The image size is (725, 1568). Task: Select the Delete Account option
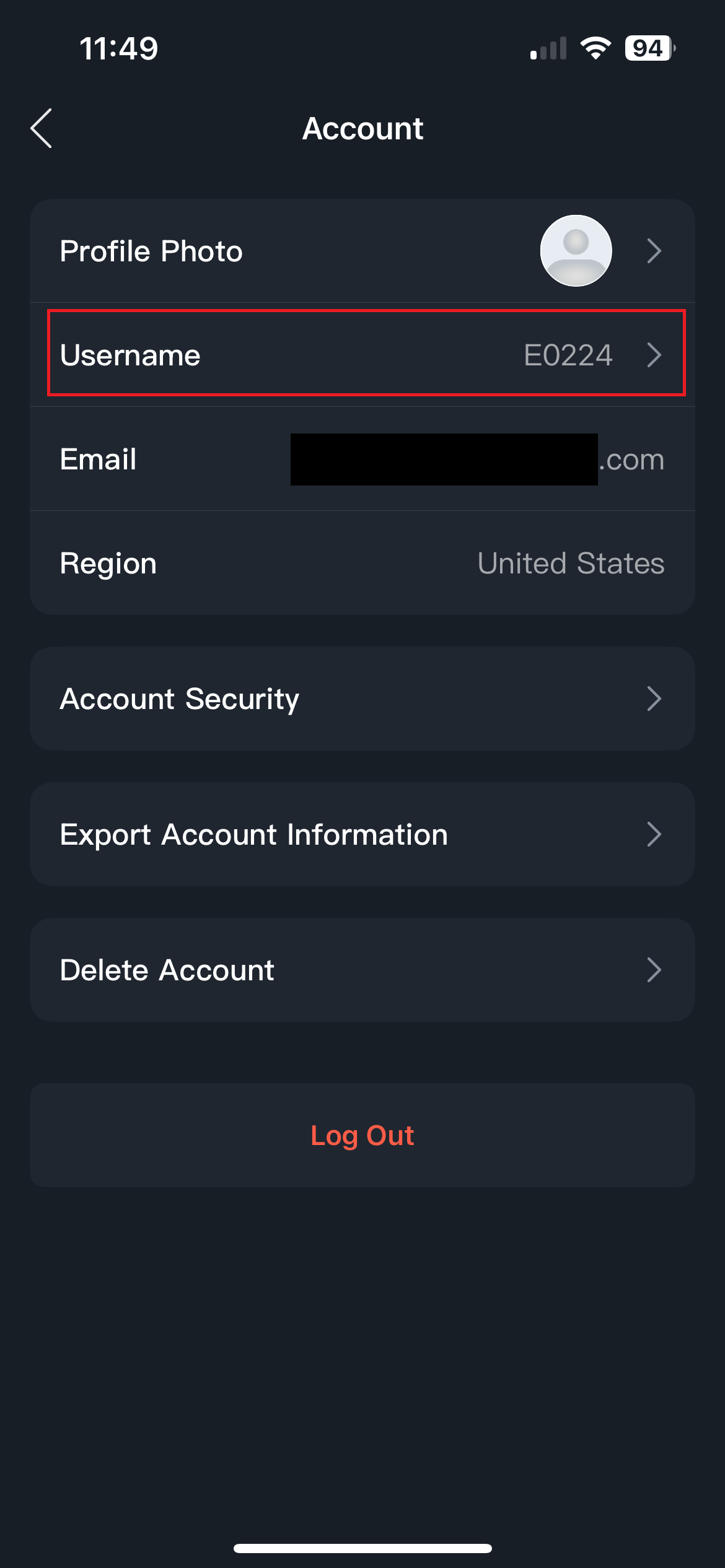(x=362, y=970)
